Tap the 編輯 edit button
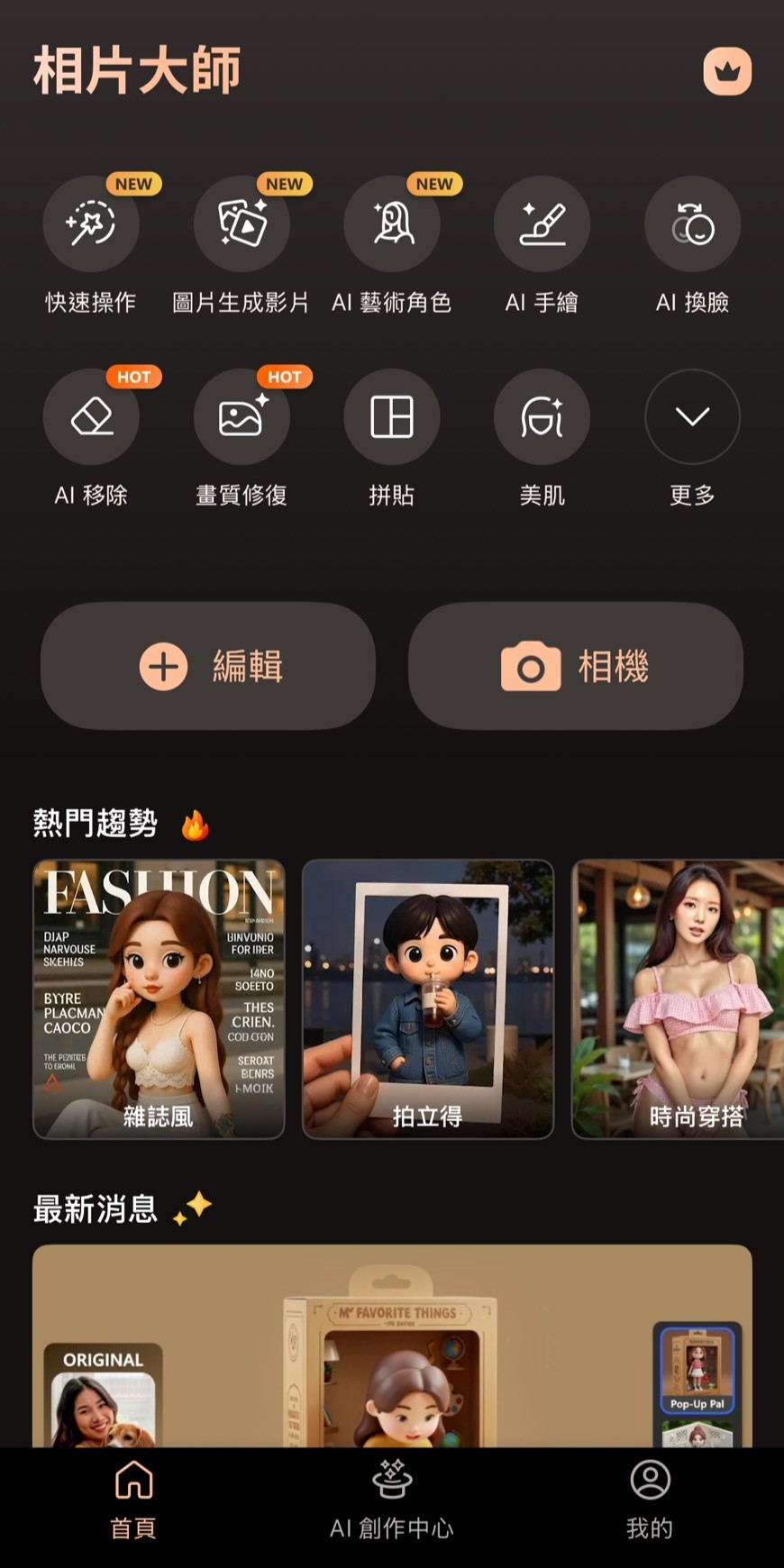The image size is (784, 1568). click(x=207, y=665)
